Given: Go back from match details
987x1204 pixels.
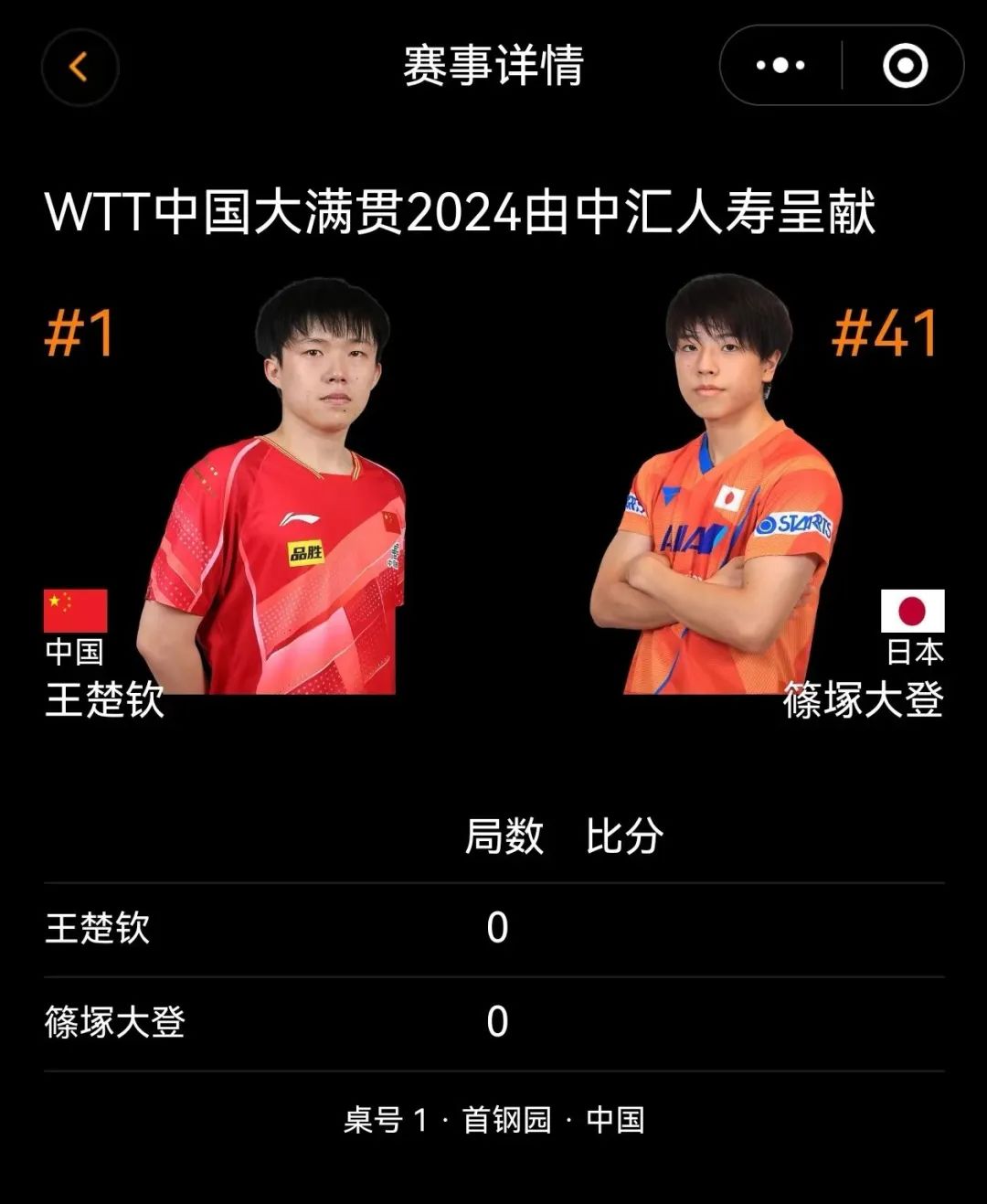Looking at the screenshot, I should (x=80, y=67).
